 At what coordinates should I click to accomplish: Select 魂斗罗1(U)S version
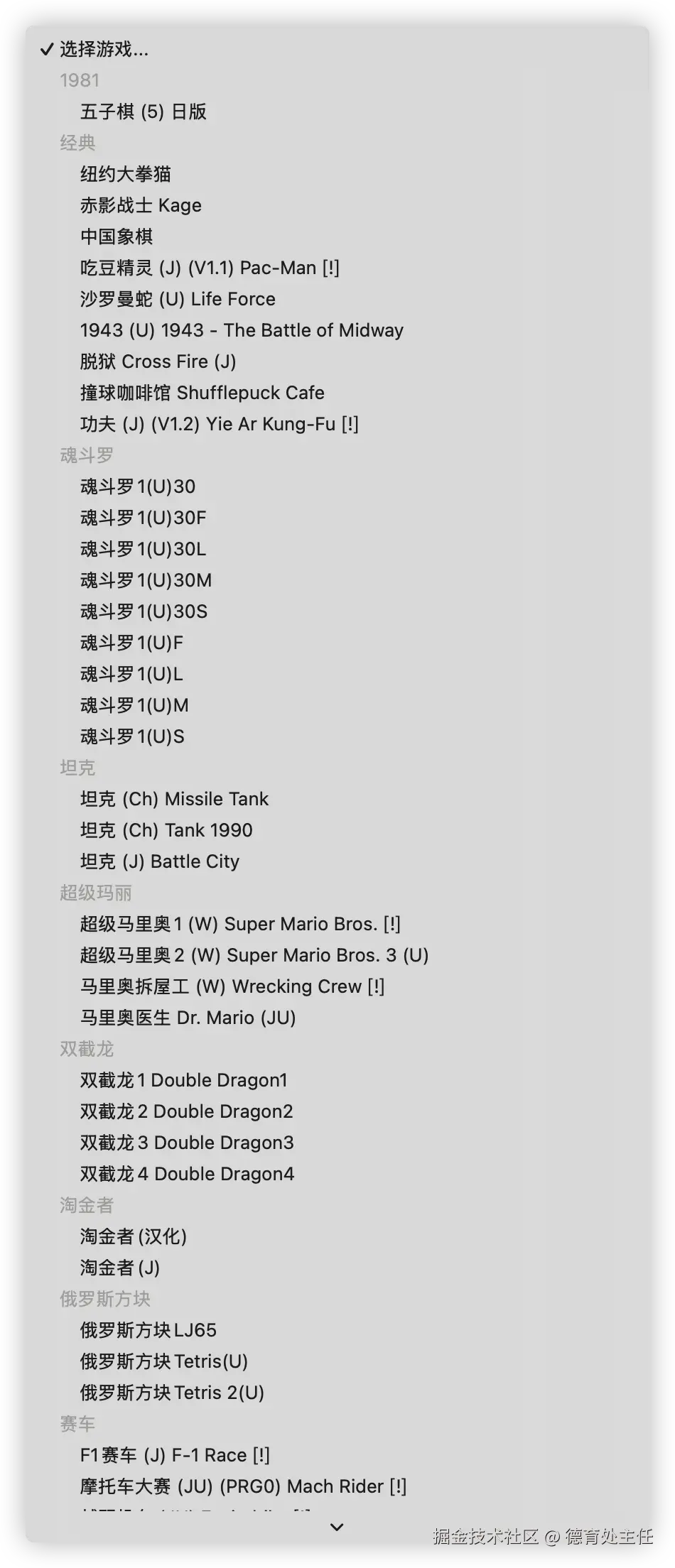pos(132,736)
